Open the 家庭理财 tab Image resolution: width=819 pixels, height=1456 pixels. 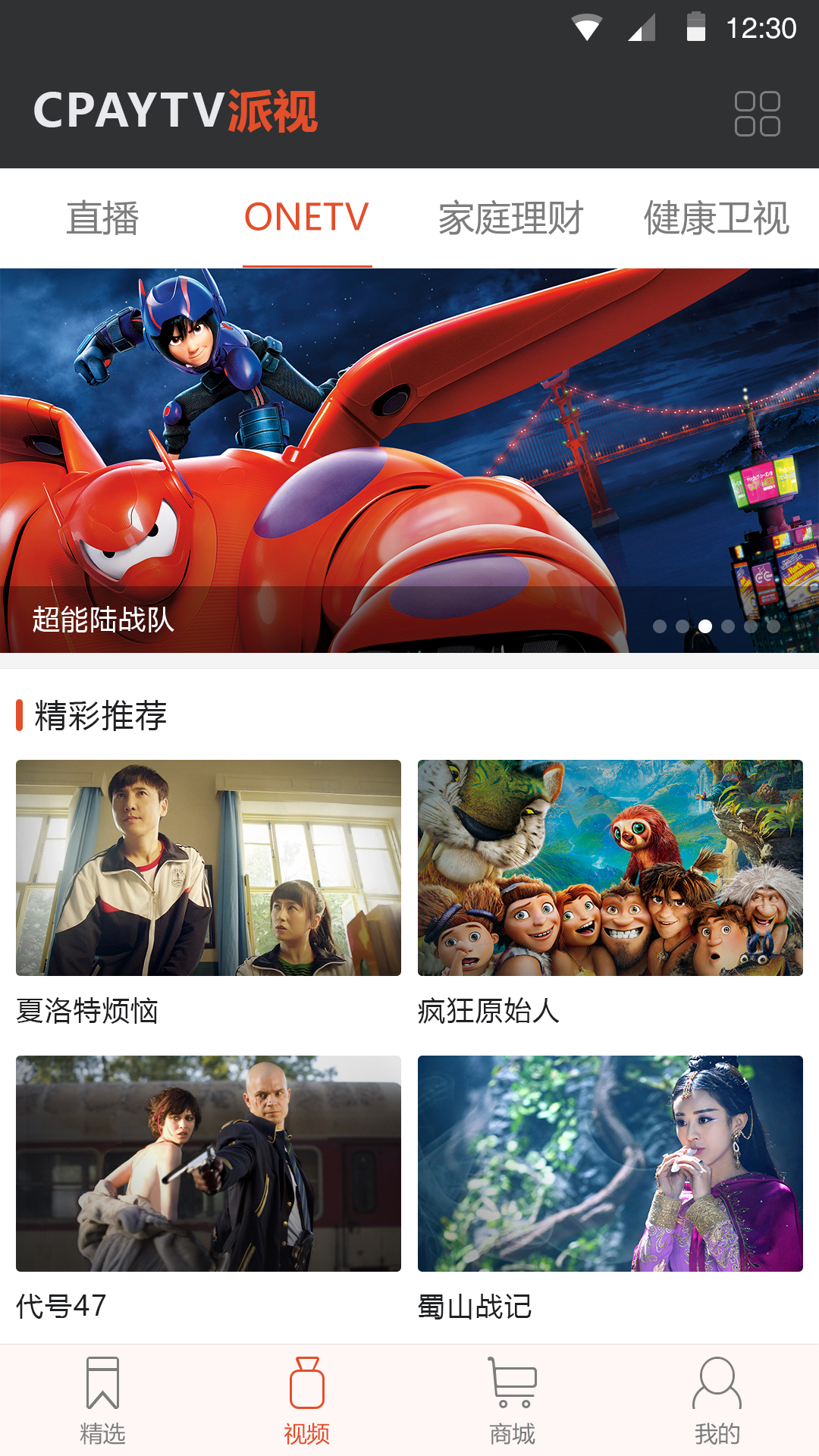pyautogui.click(x=510, y=218)
